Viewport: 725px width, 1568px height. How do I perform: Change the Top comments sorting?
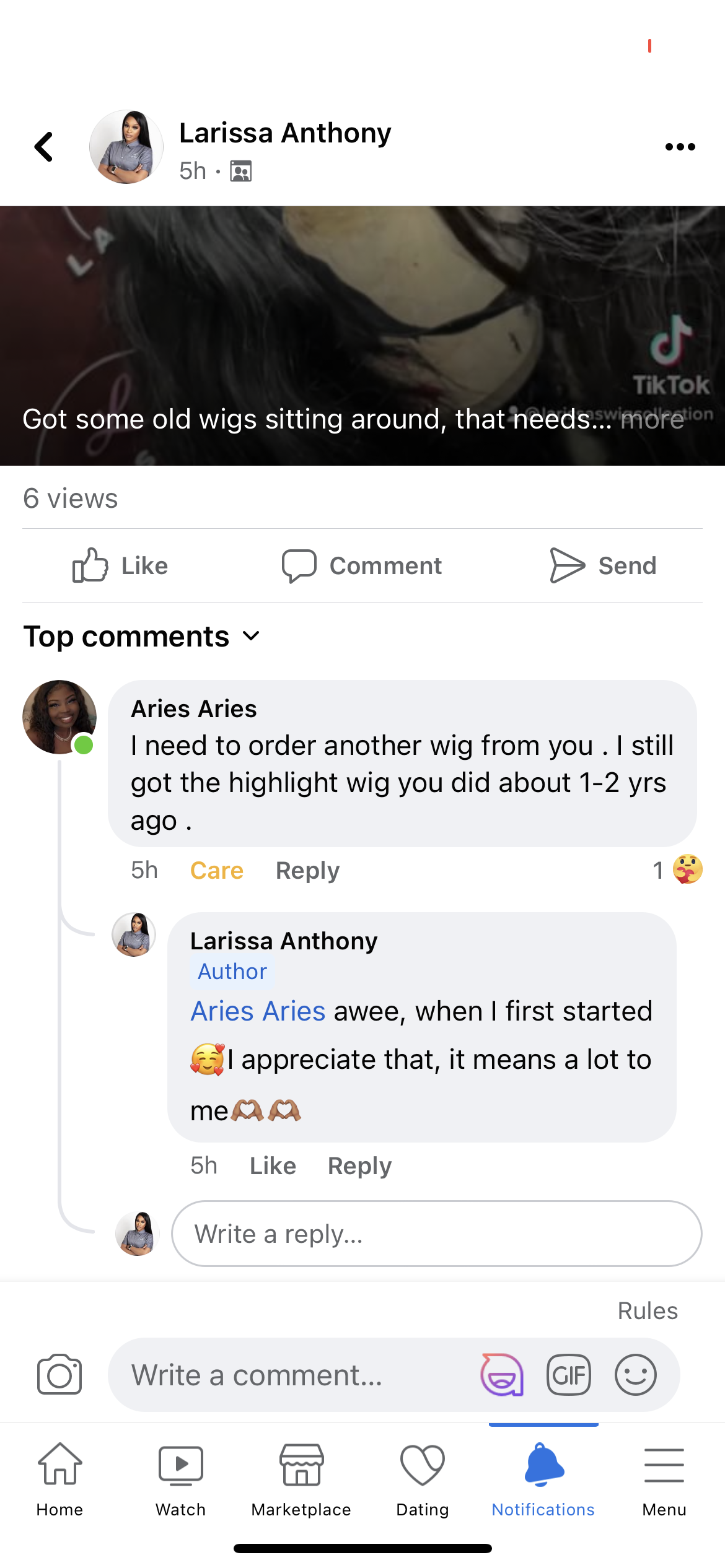[x=141, y=636]
